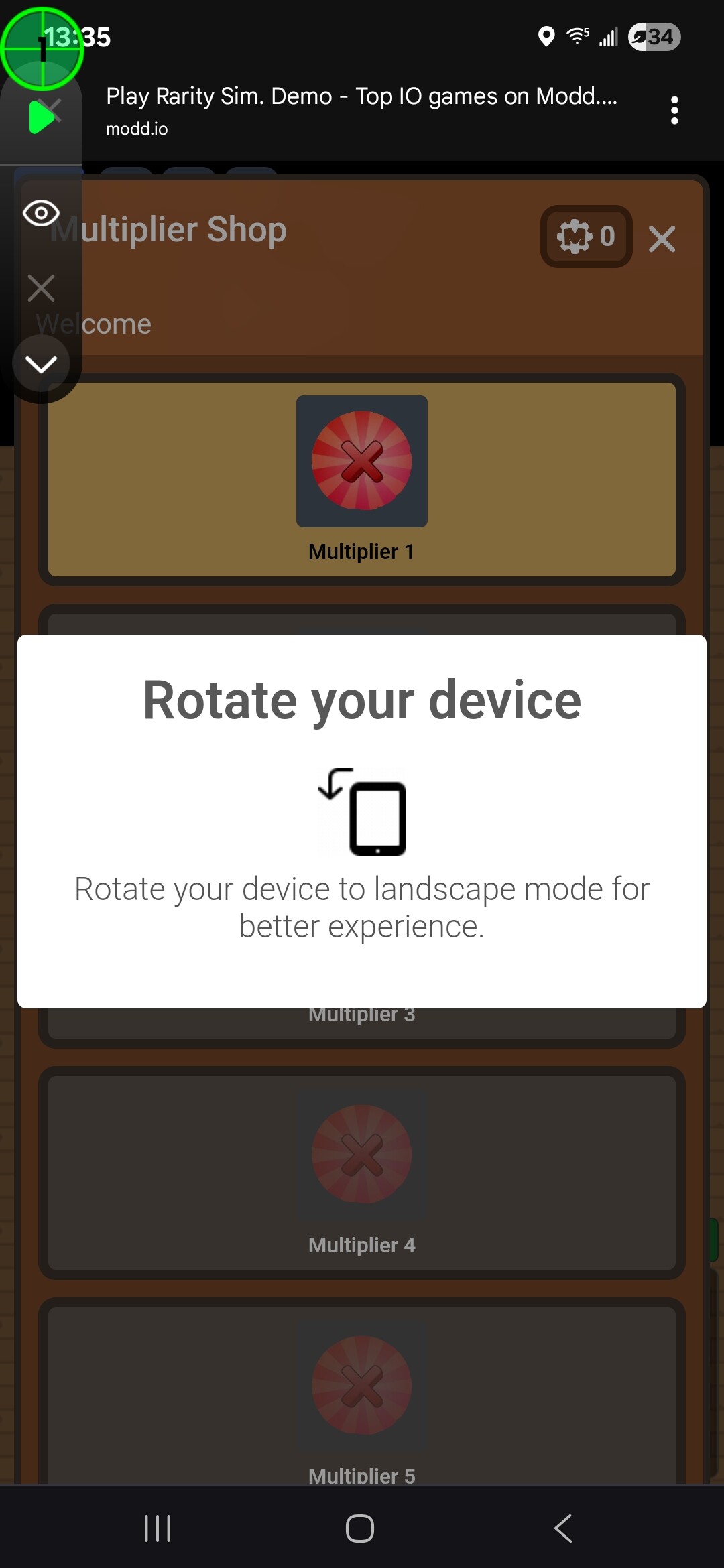Image resolution: width=724 pixels, height=1568 pixels.
Task: Tap the coin balance badge
Action: coord(587,237)
